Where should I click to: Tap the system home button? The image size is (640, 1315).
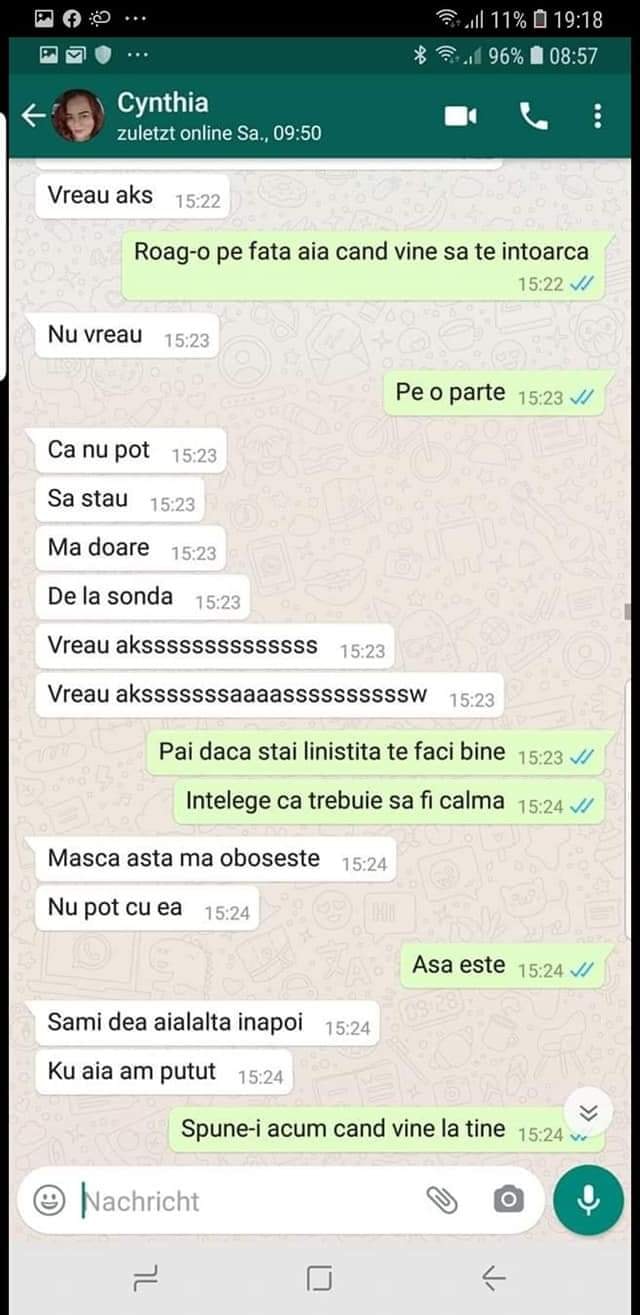[319, 1277]
